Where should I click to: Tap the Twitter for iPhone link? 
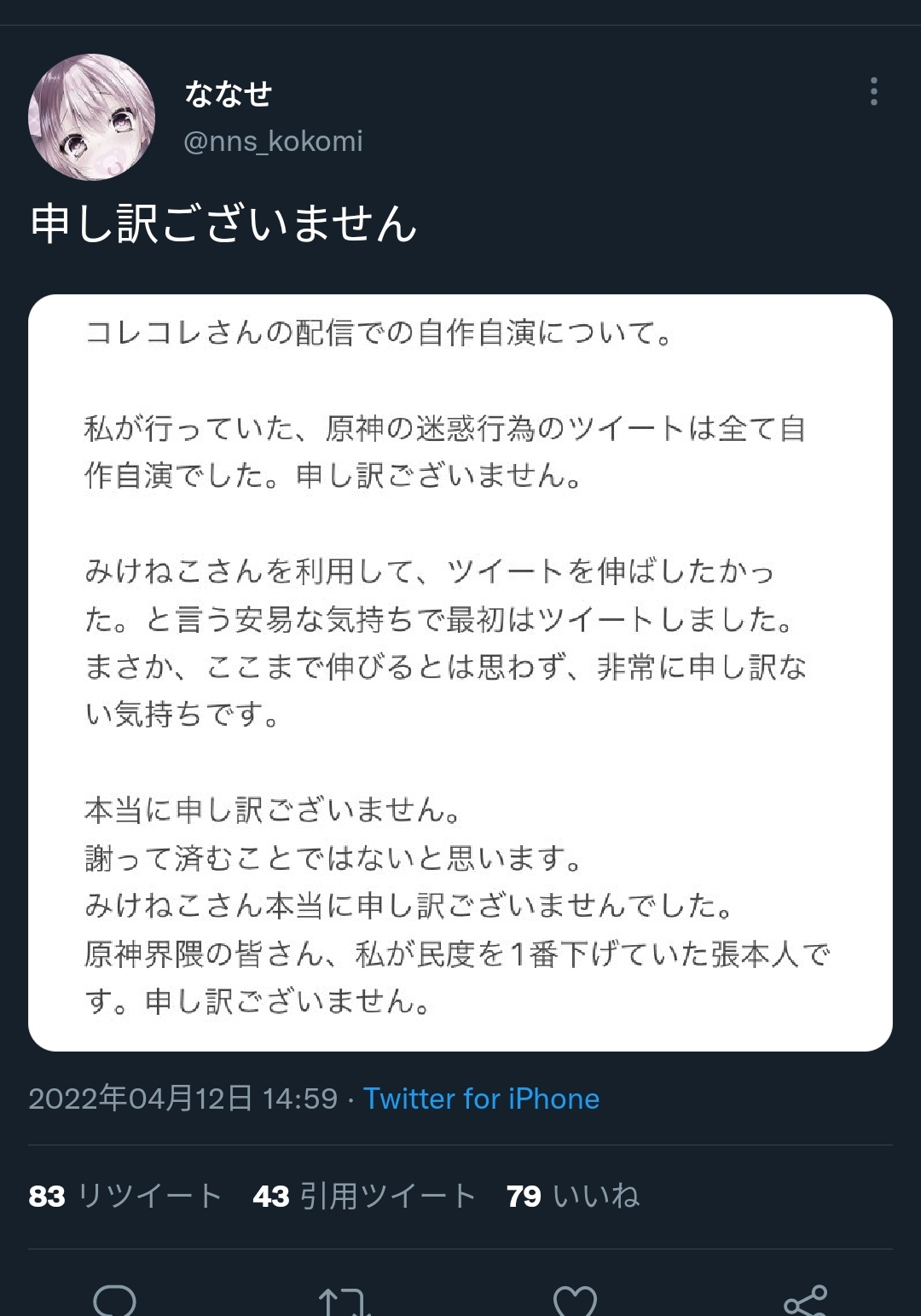click(481, 1099)
